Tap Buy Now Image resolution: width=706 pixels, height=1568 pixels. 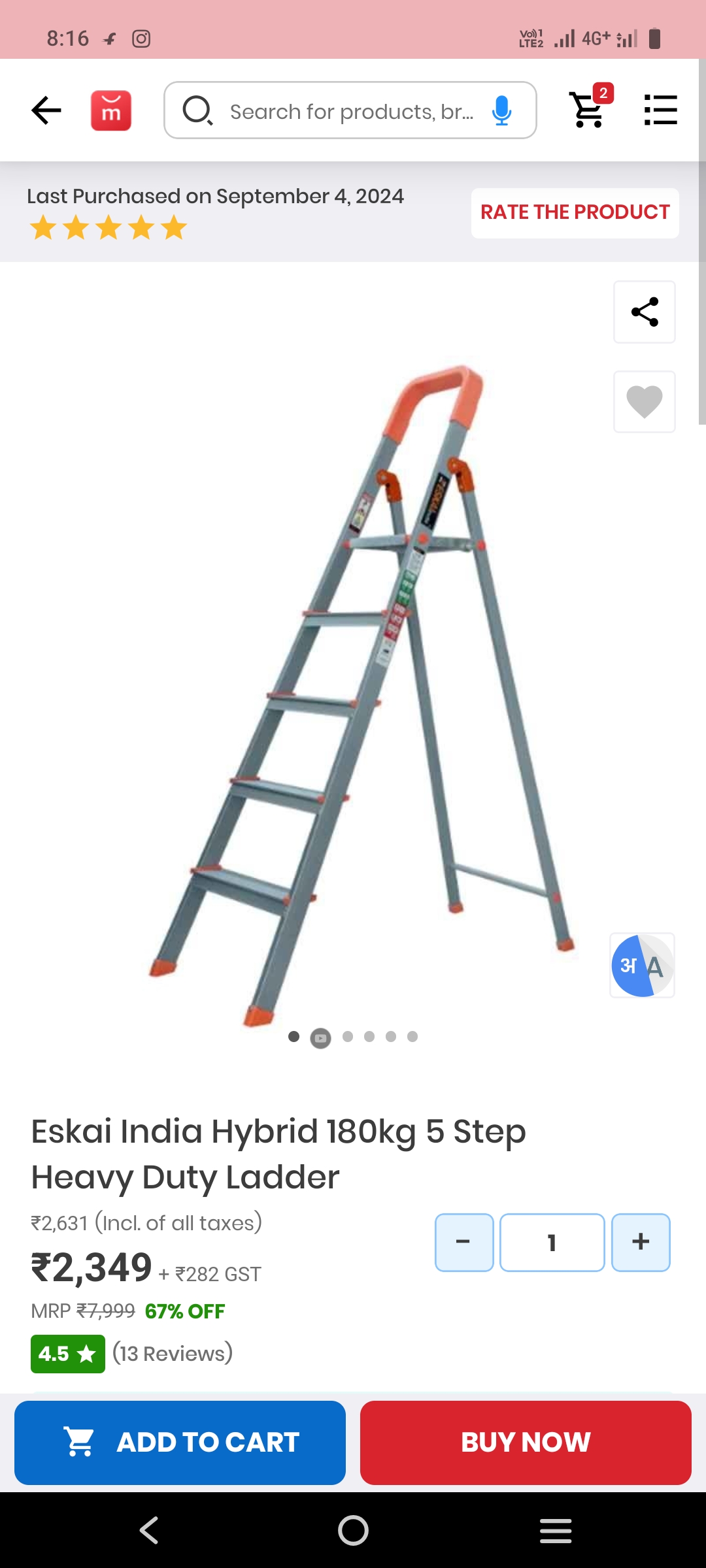tap(526, 1443)
